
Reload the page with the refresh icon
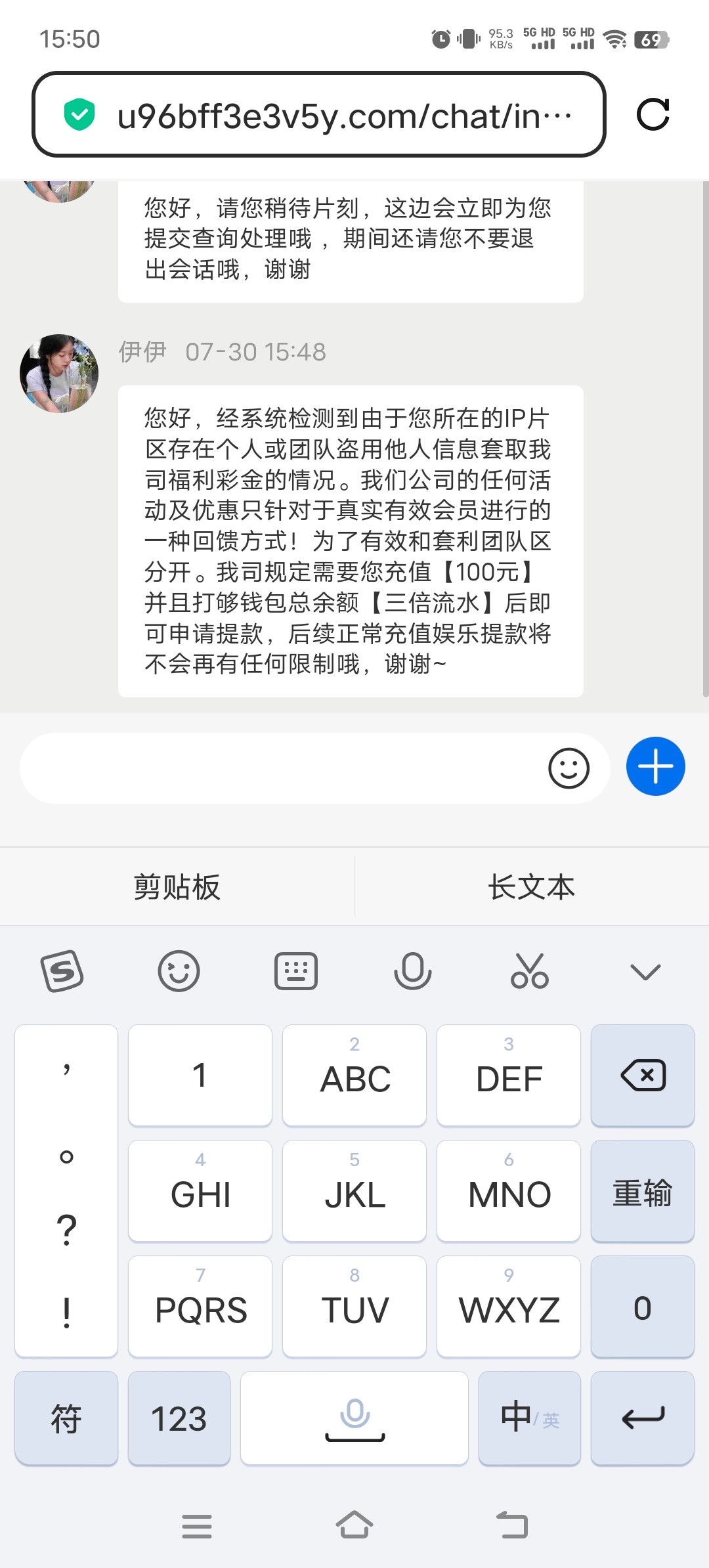tap(653, 115)
